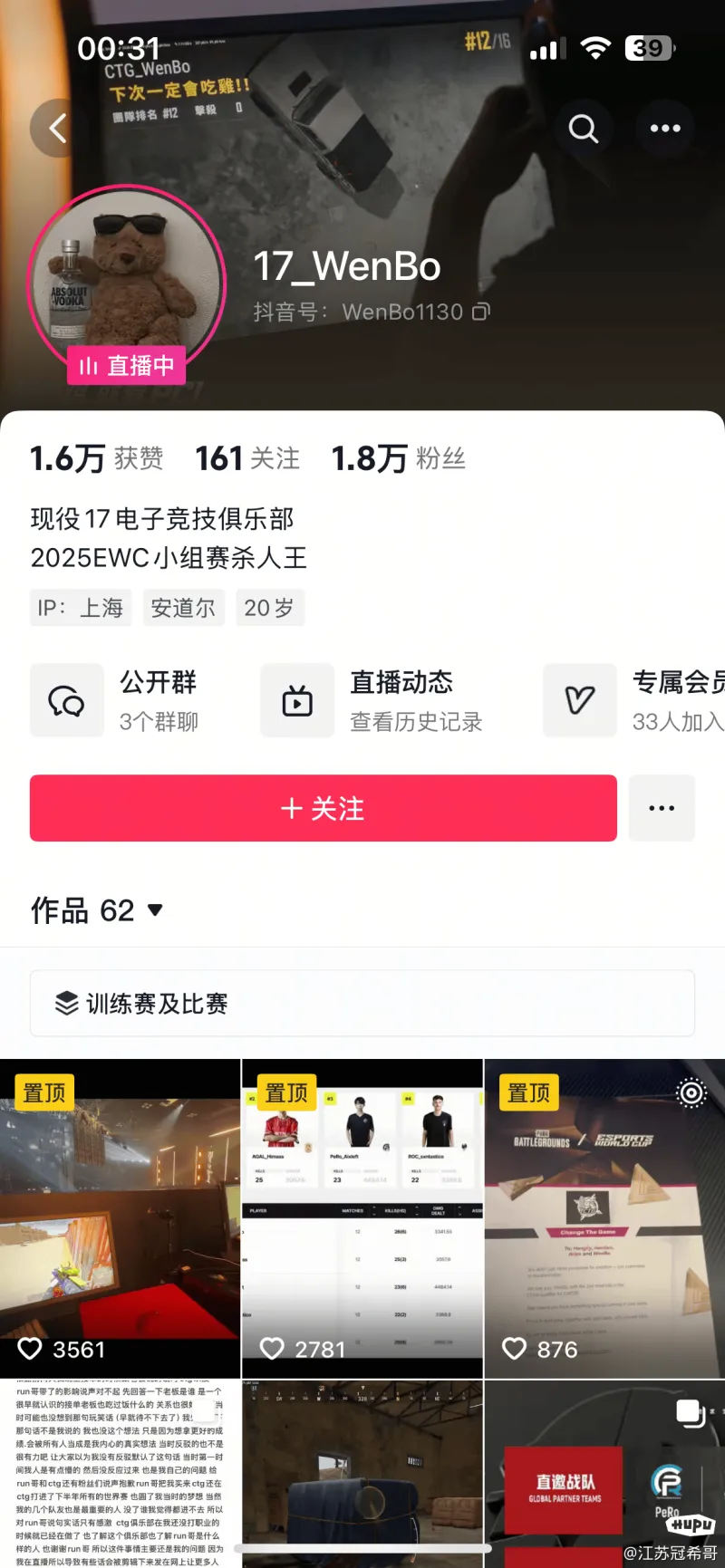The height and width of the screenshot is (1568, 725).
Task: Open pinned video with 3561 likes
Action: pos(120,1218)
